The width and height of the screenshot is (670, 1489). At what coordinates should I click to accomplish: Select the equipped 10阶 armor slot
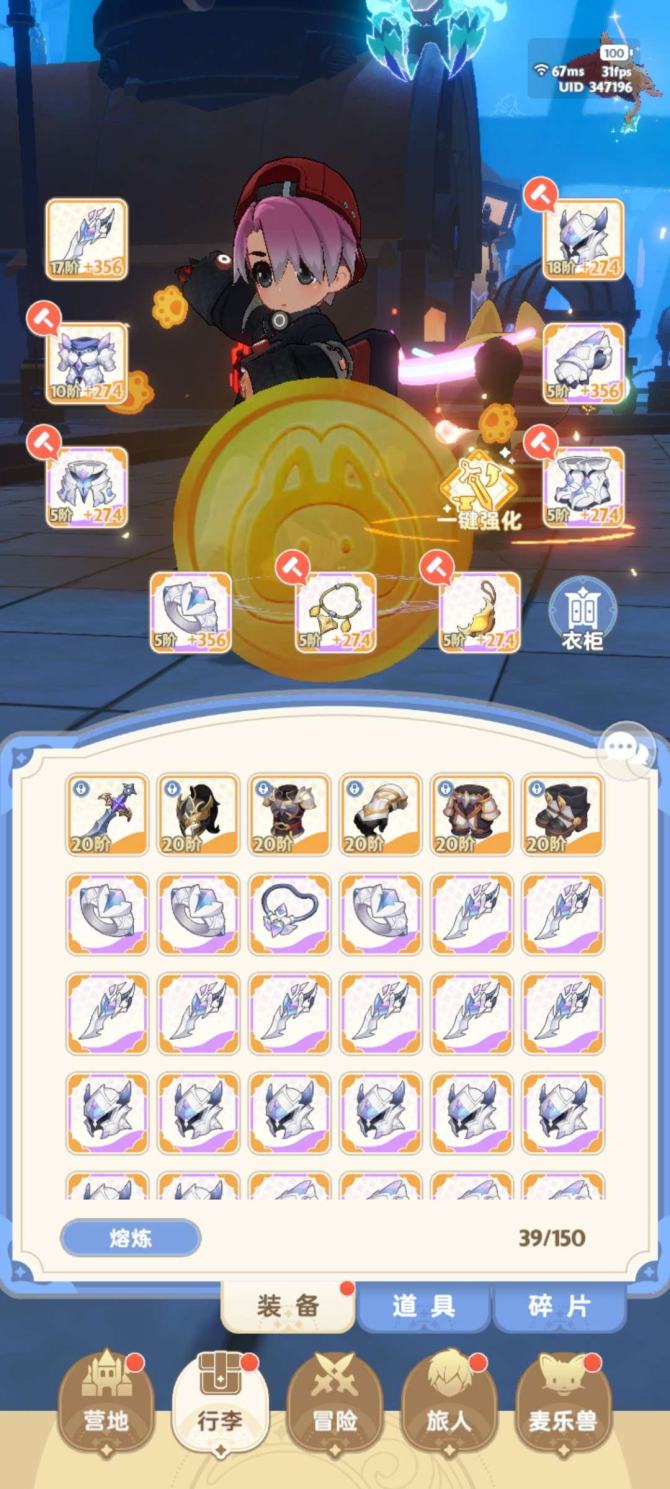pos(87,363)
